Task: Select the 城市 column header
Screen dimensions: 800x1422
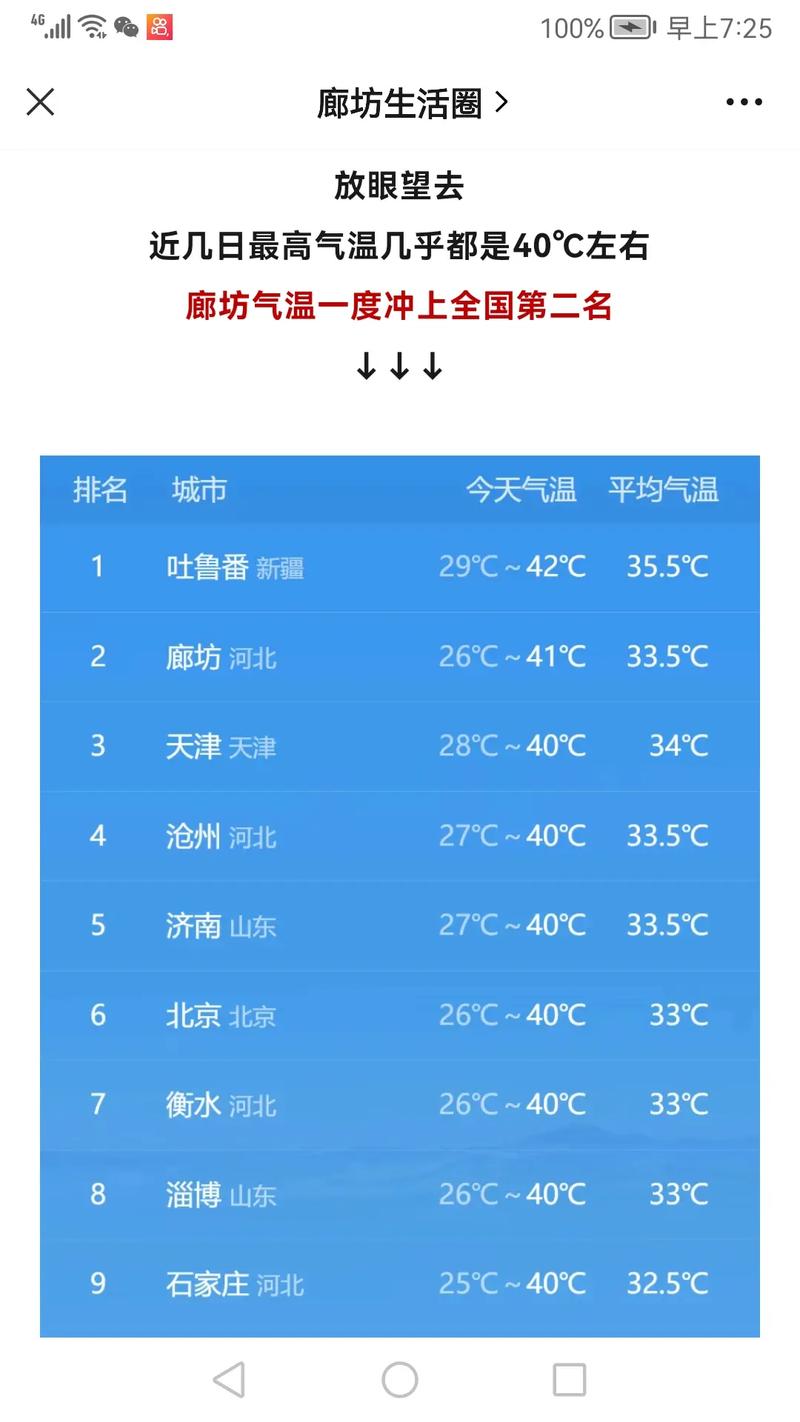Action: point(199,489)
